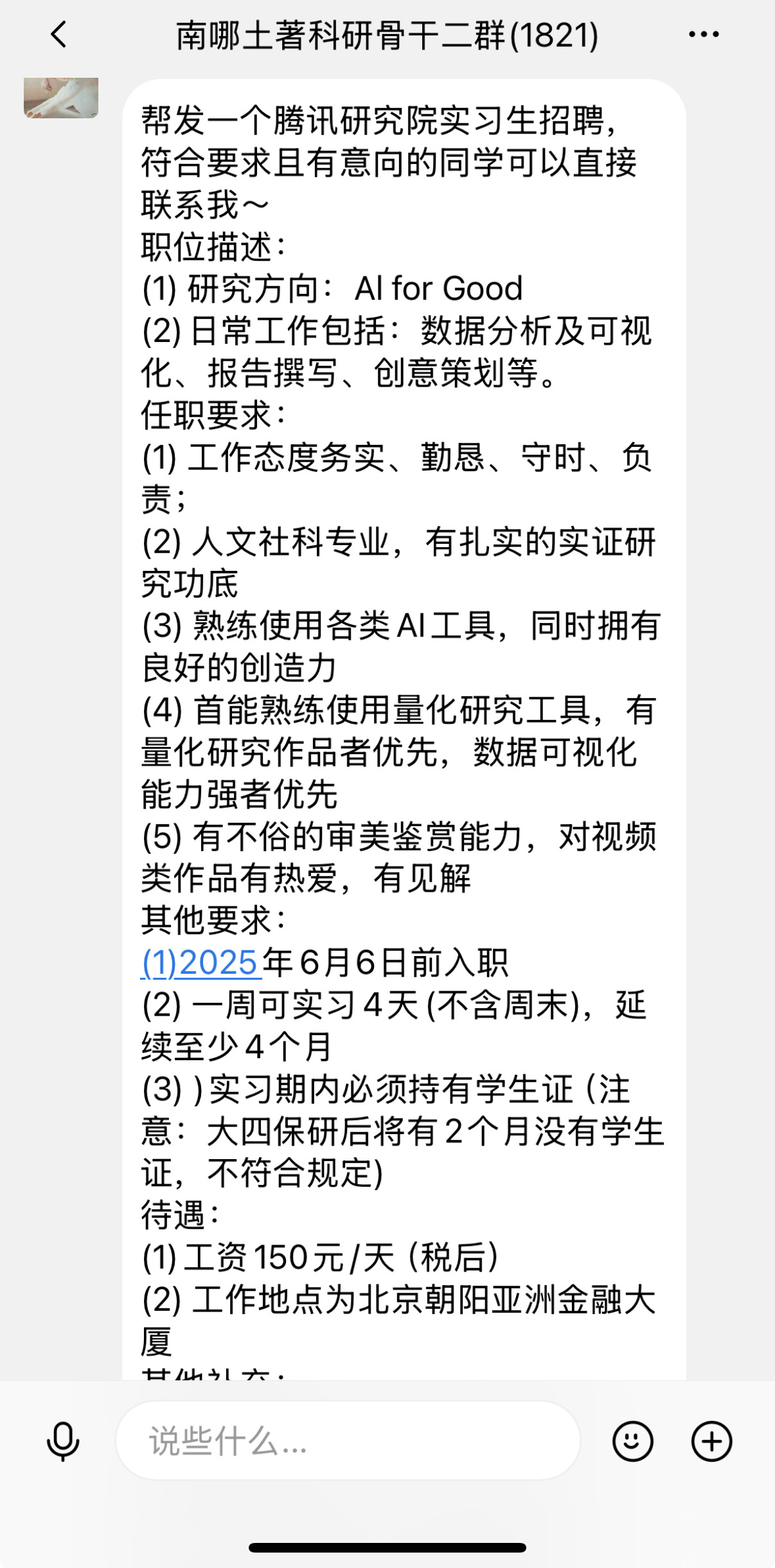Open the underlined (1)2025 date link
775x1568 pixels.
point(200,963)
